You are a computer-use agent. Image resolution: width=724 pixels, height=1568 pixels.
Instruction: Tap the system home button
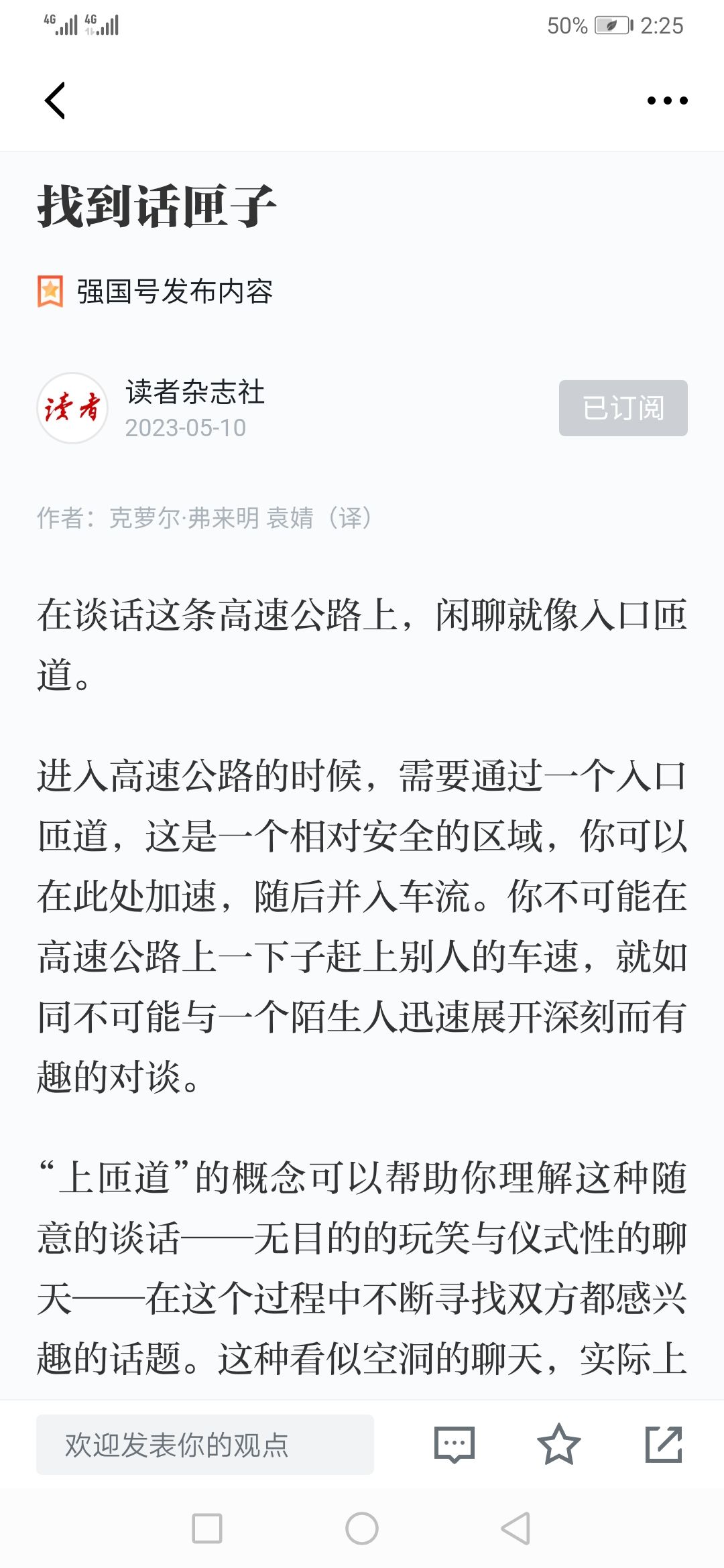pos(362,1528)
